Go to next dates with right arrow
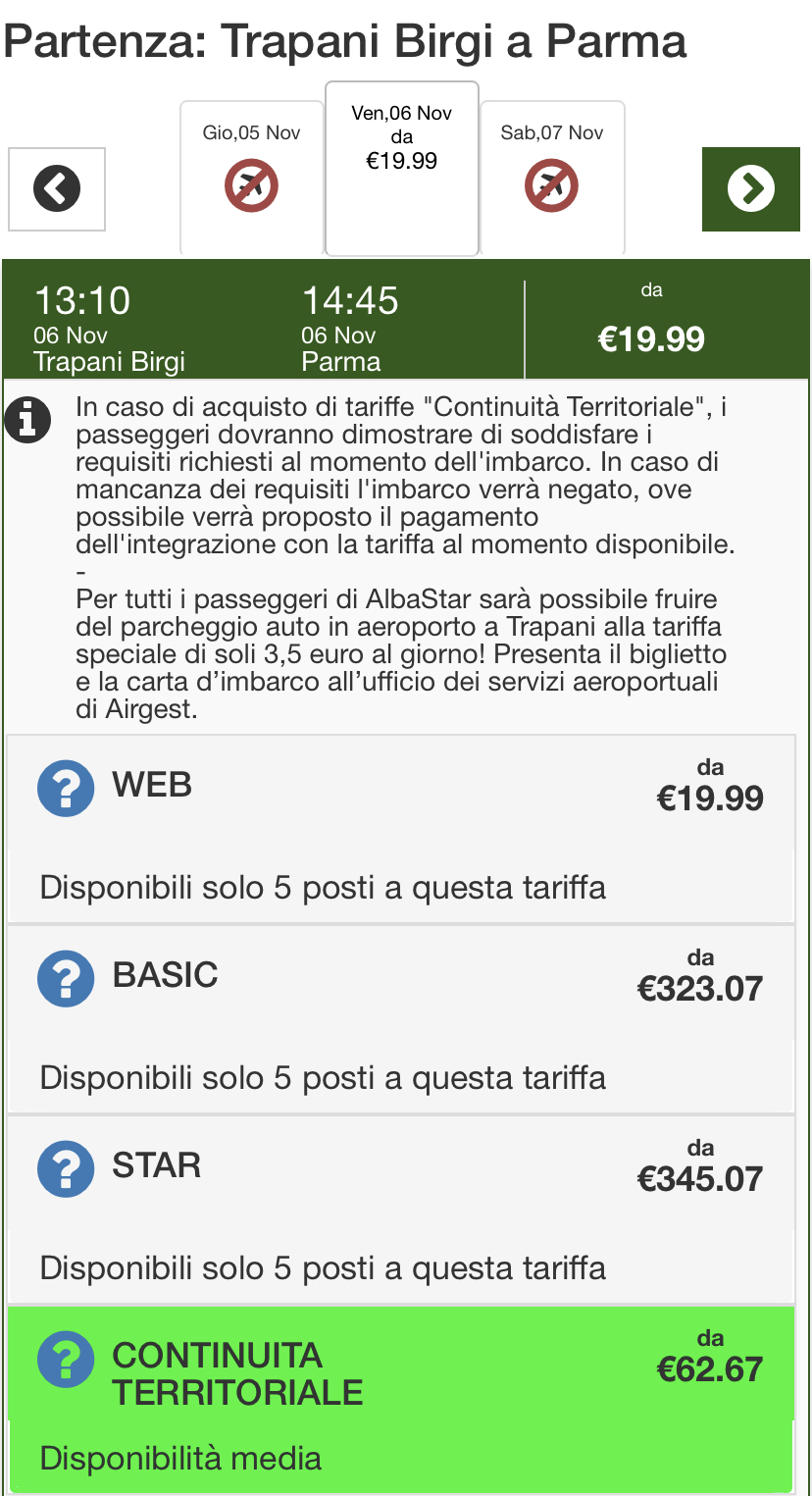 750,188
